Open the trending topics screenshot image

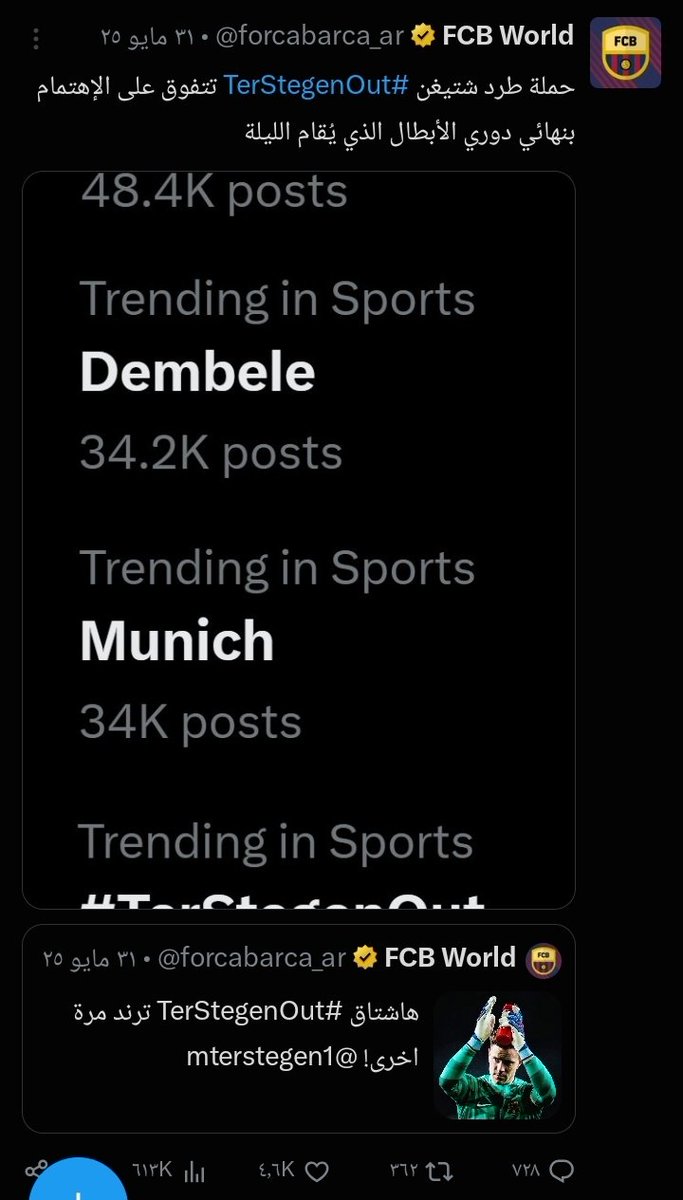(299, 540)
